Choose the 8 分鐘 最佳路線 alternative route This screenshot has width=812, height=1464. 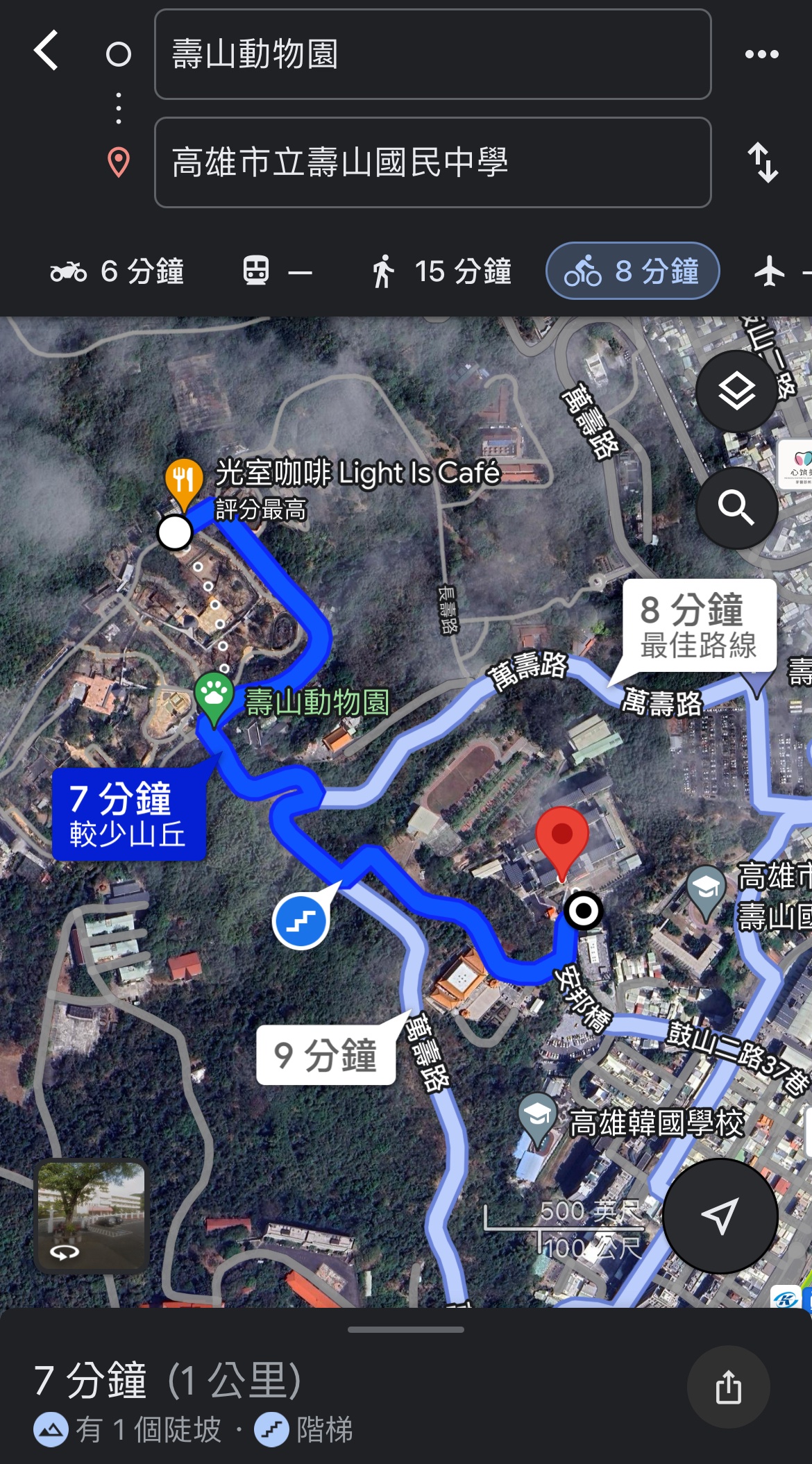click(x=699, y=626)
